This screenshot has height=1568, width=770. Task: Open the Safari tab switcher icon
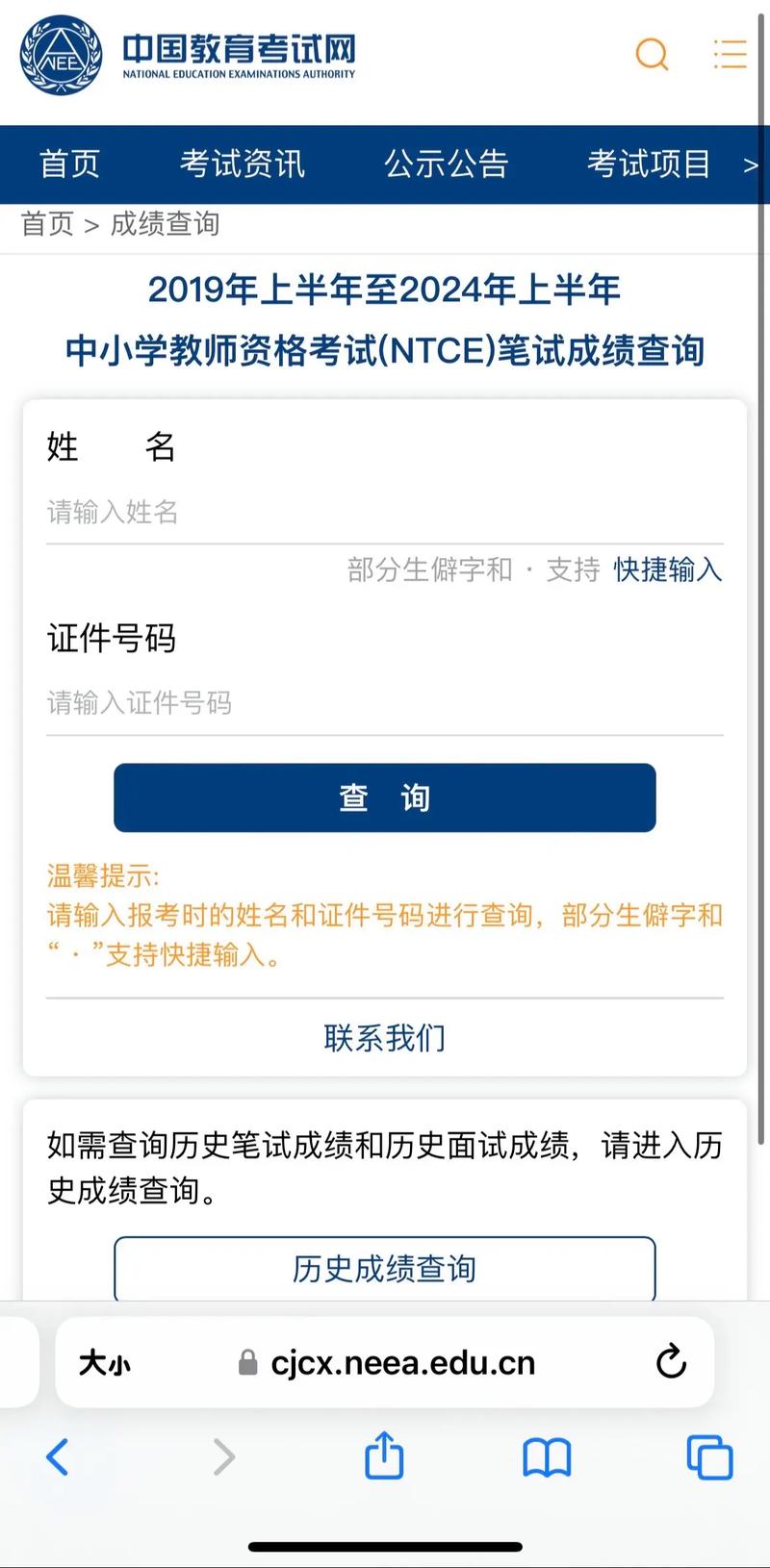pos(707,1456)
